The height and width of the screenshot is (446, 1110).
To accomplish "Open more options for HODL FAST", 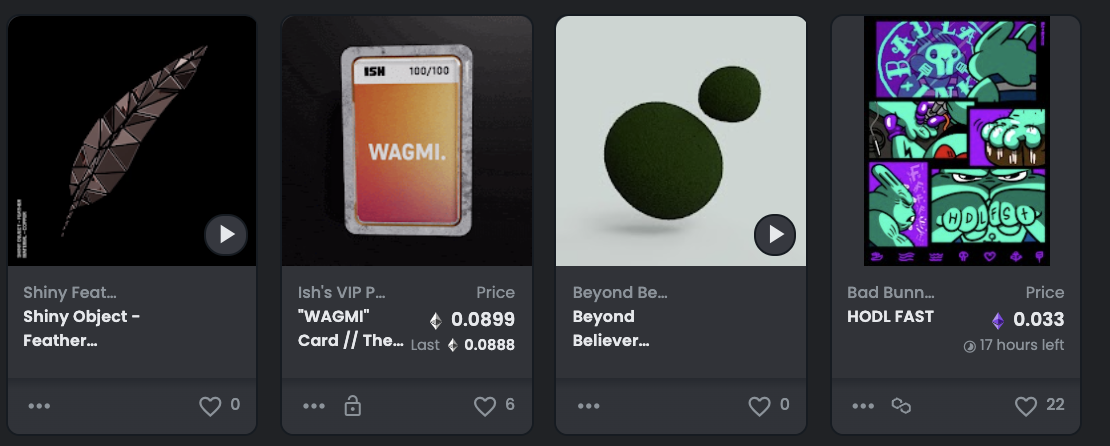I will (863, 406).
